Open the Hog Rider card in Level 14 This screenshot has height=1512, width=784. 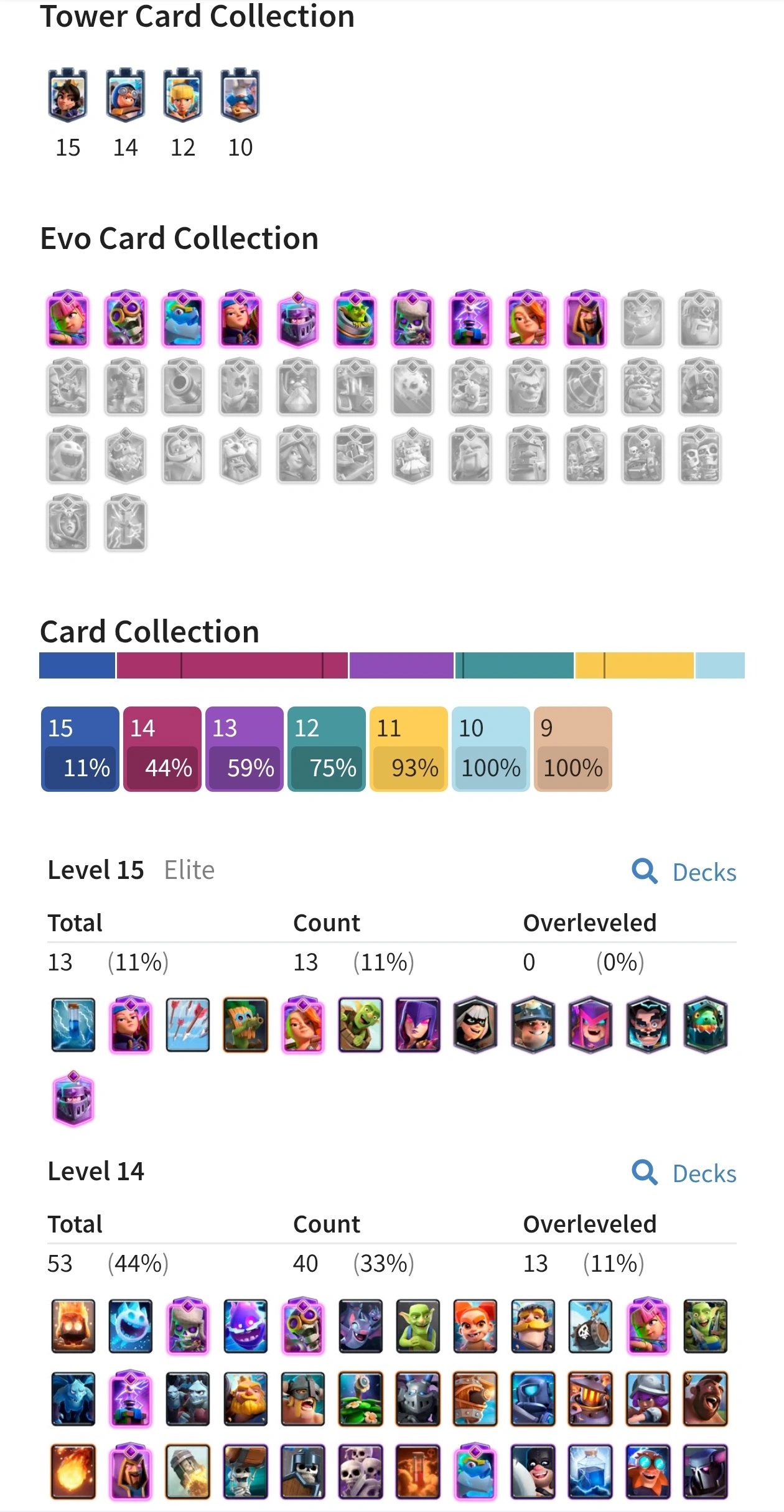pyautogui.click(x=705, y=1399)
